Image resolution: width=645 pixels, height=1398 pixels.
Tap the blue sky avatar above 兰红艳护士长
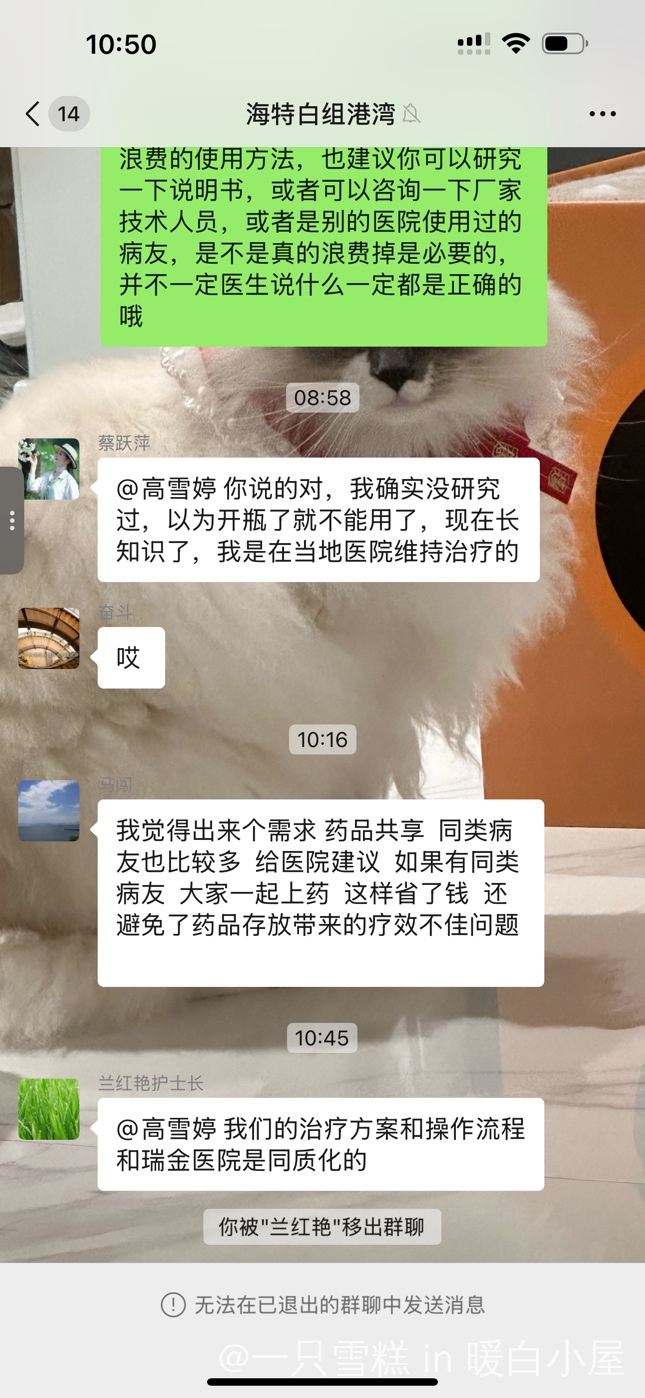49,811
